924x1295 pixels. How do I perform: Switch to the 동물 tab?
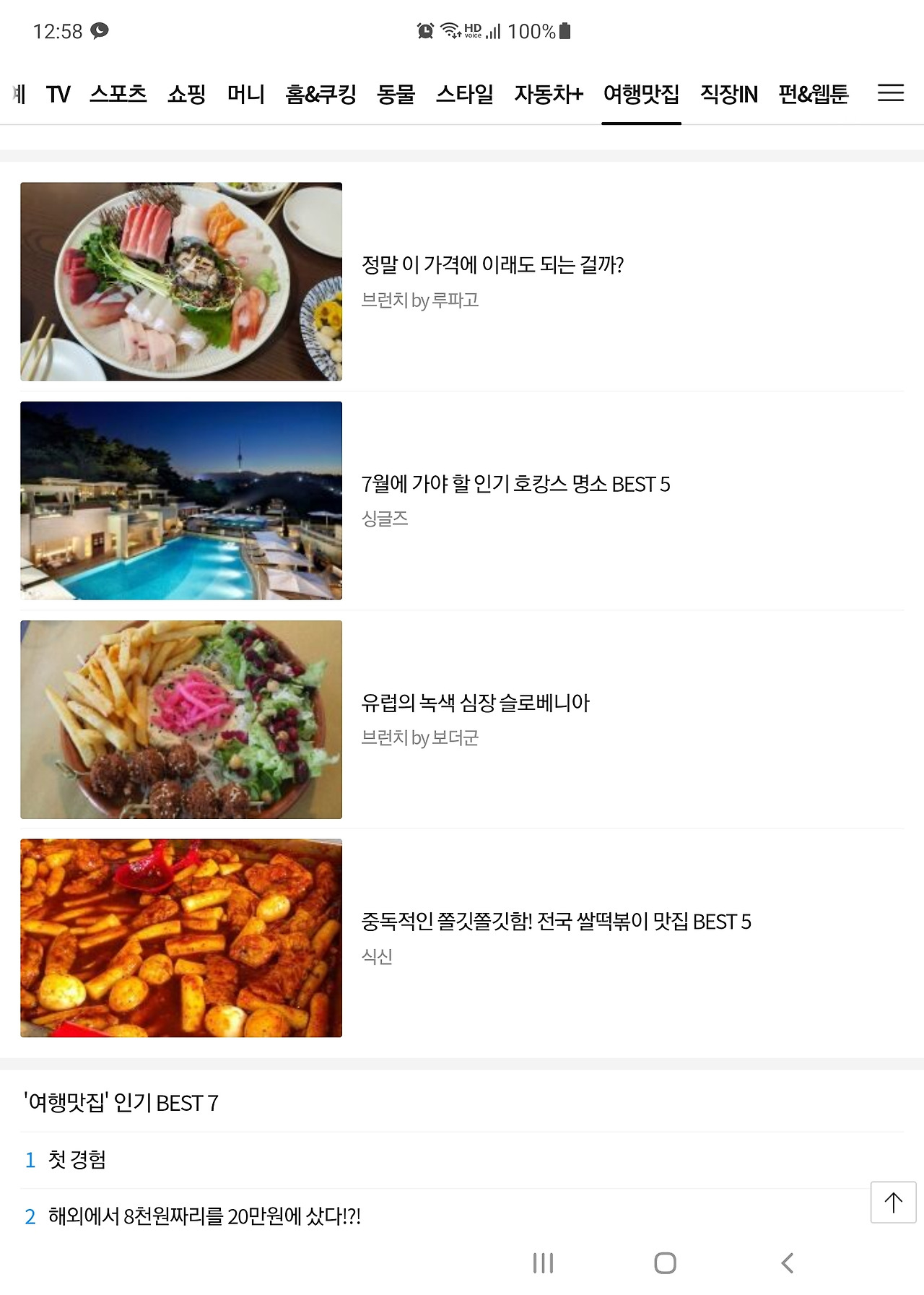tap(396, 94)
